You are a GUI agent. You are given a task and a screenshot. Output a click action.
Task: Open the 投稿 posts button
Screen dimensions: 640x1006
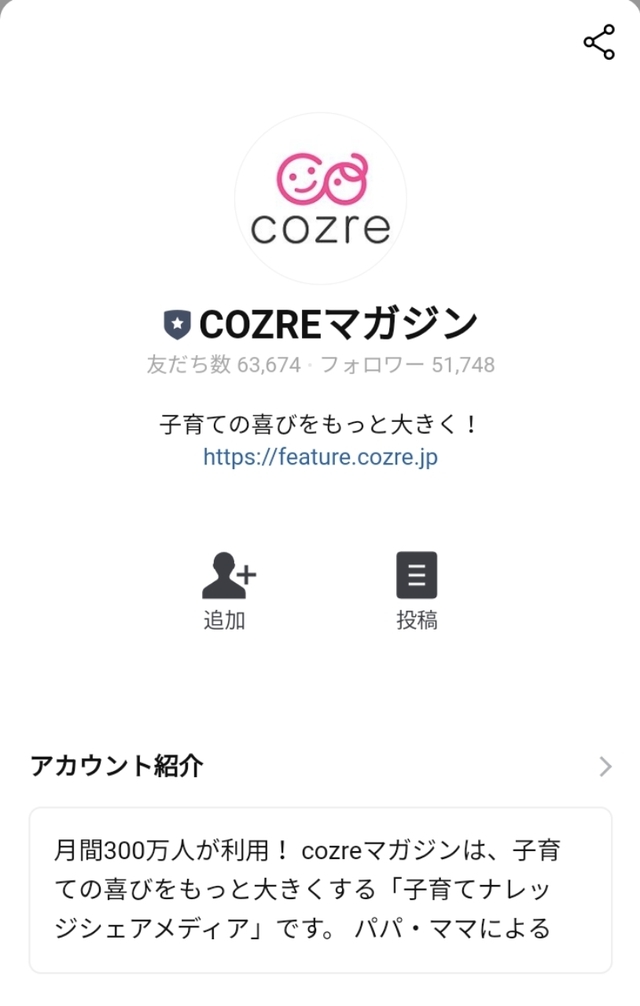pyautogui.click(x=416, y=589)
